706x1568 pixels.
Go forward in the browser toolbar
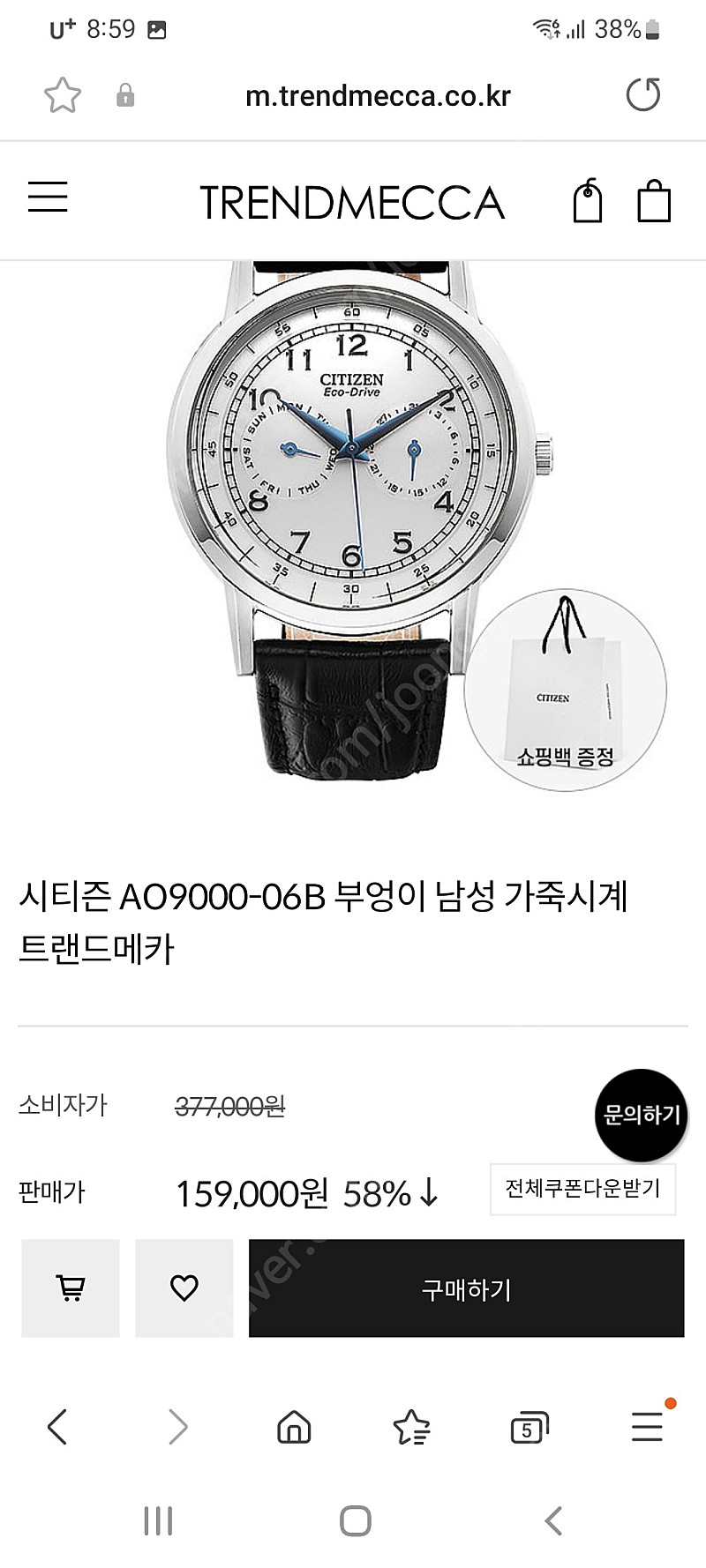[x=177, y=1426]
